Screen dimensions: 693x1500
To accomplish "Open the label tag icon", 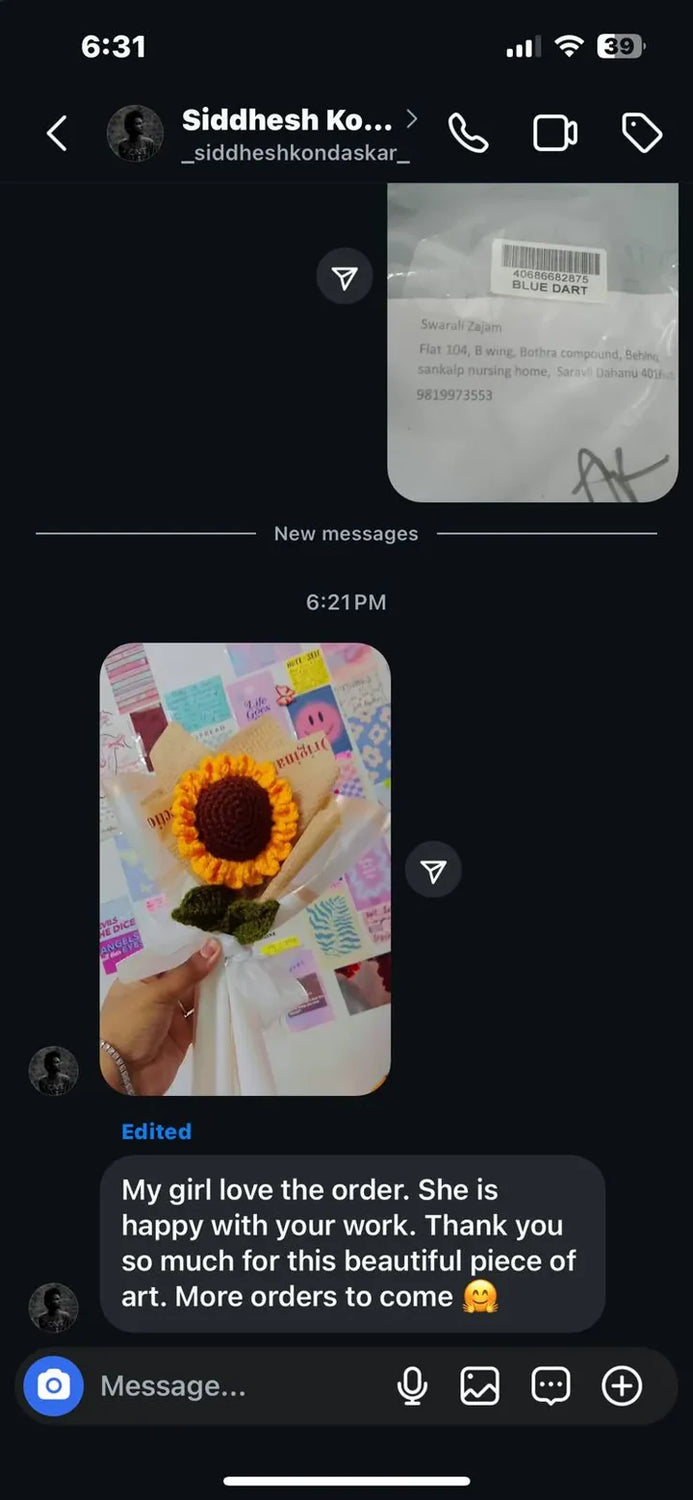I will [x=641, y=133].
